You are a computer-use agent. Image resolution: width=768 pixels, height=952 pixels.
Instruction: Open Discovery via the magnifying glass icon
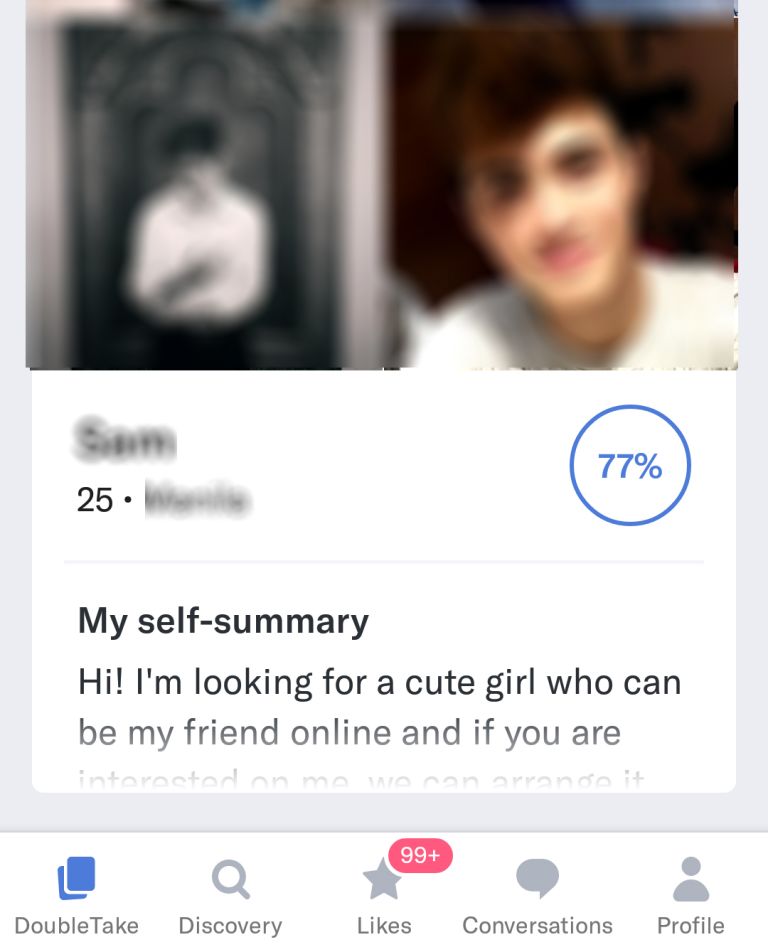tap(231, 878)
